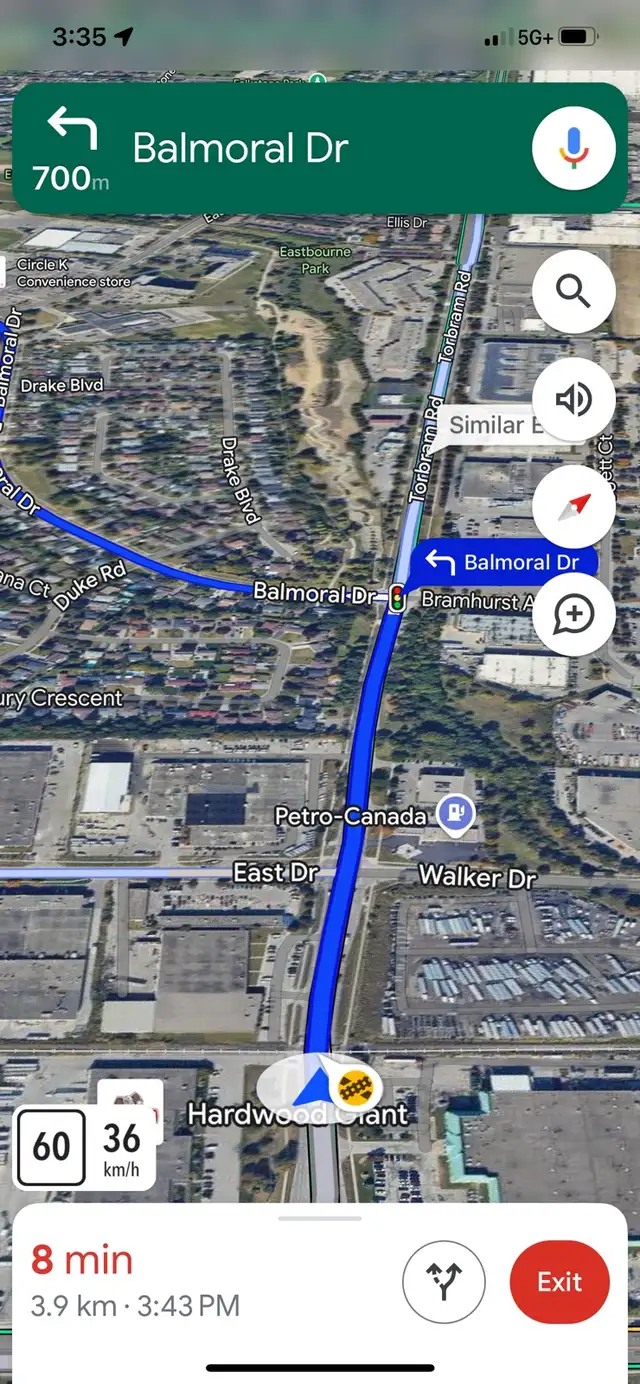Exit navigation
The height and width of the screenshot is (1384, 640).
[x=559, y=1282]
